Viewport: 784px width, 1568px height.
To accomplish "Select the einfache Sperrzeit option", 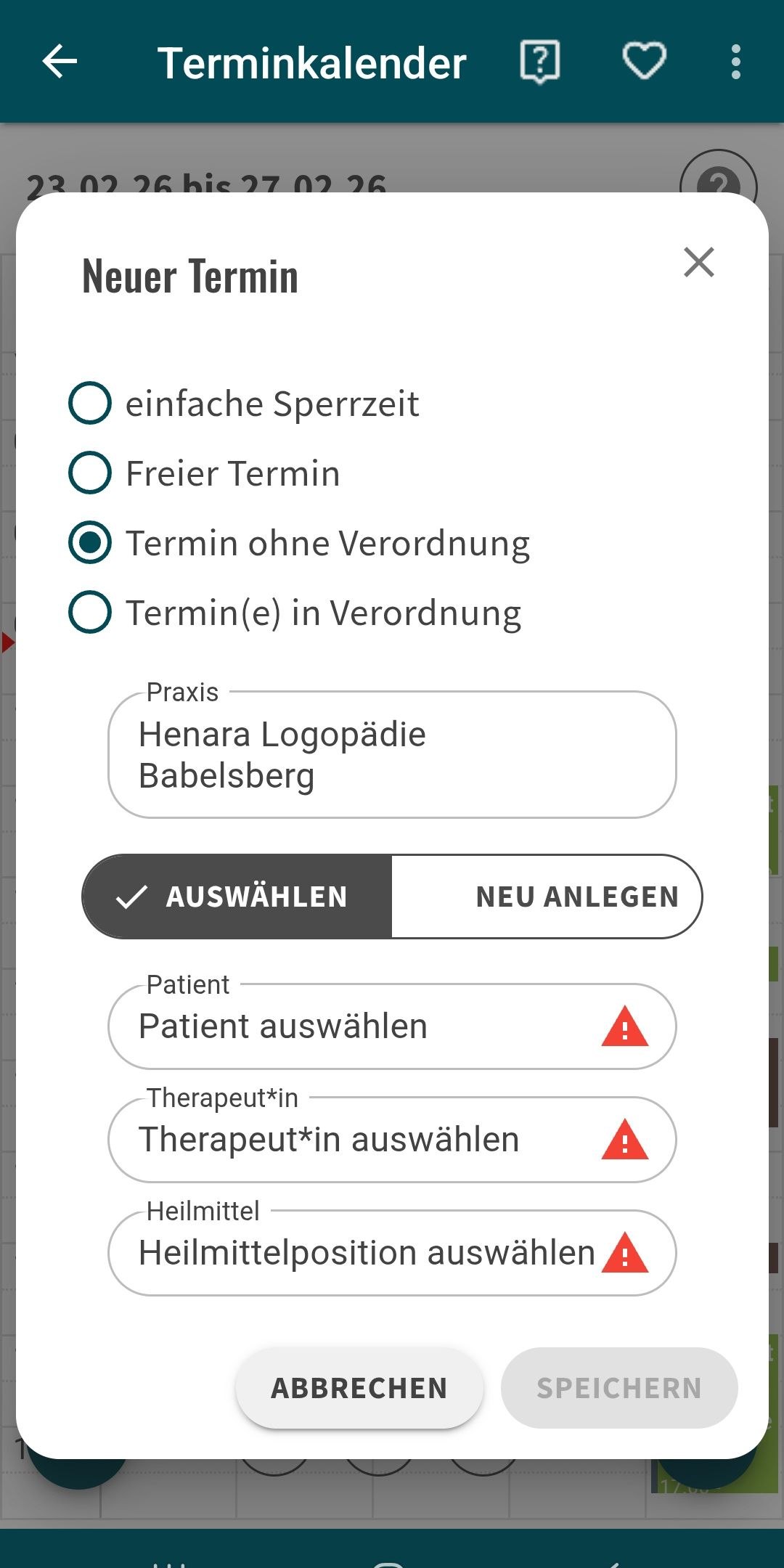I will click(90, 403).
